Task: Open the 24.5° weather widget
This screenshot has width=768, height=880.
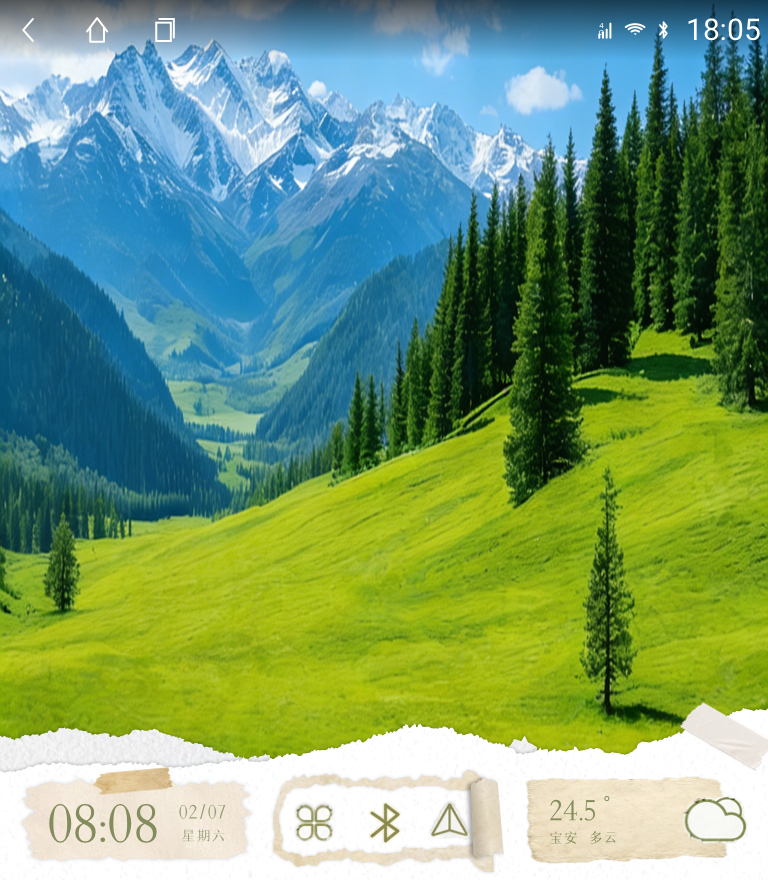Action: click(x=625, y=820)
